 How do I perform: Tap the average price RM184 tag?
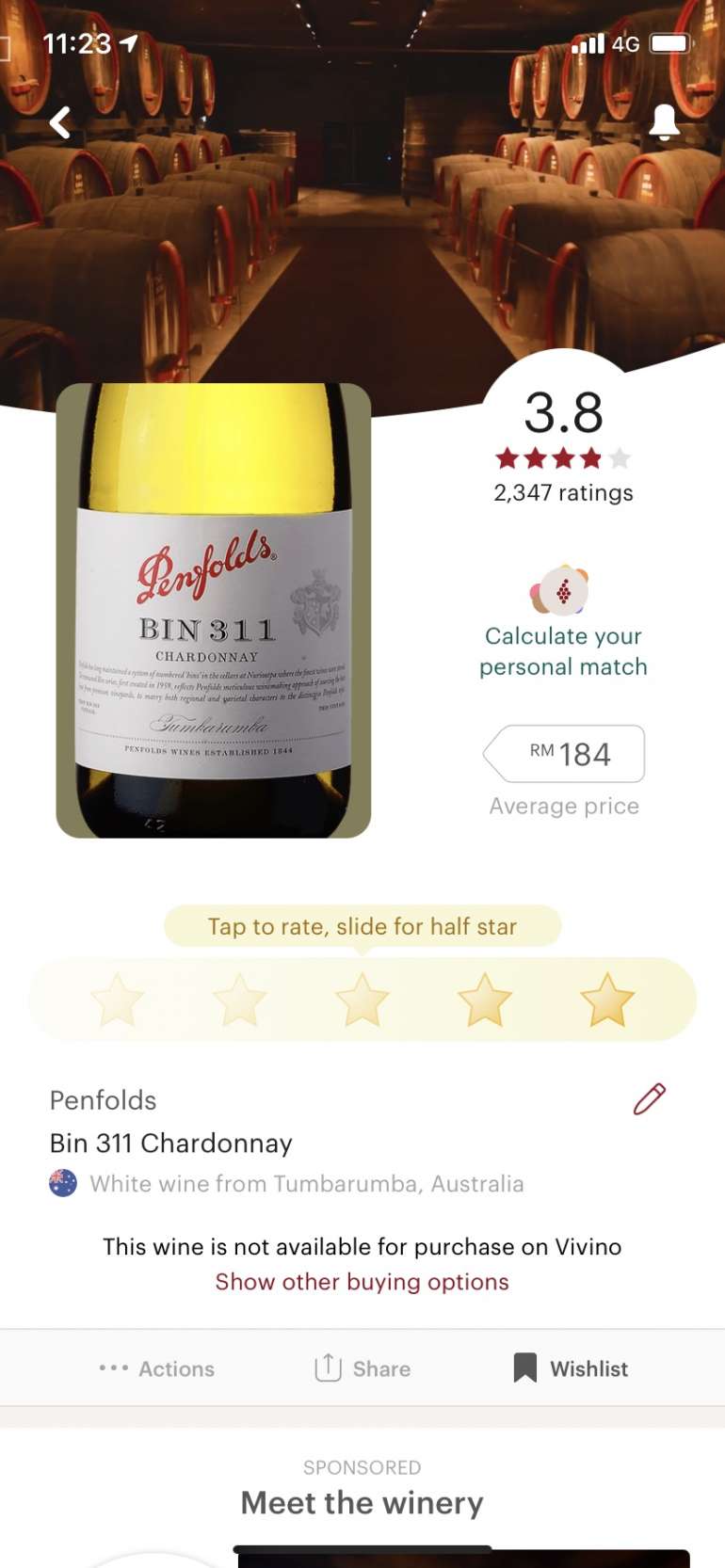[x=563, y=753]
